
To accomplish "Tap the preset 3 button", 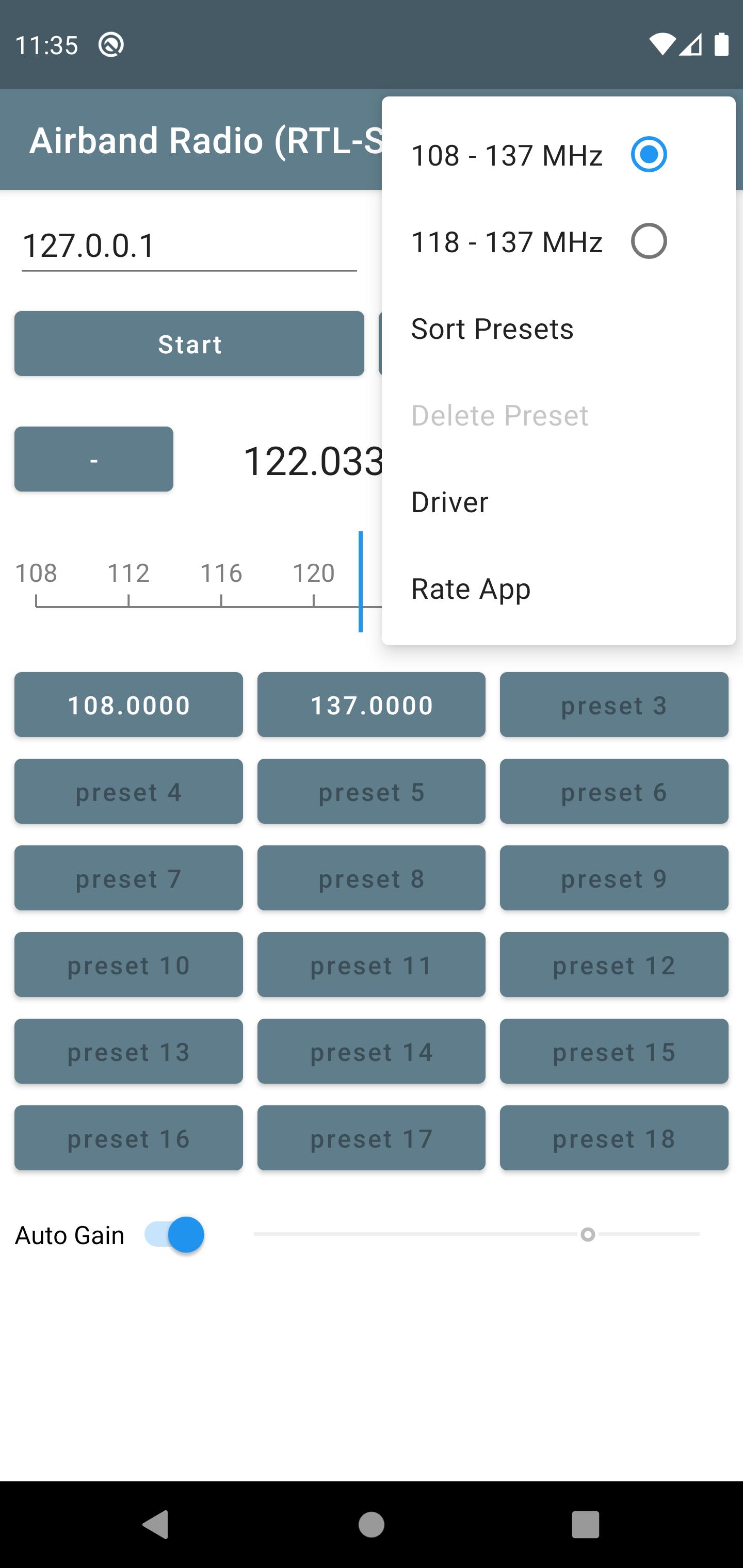I will (614, 705).
